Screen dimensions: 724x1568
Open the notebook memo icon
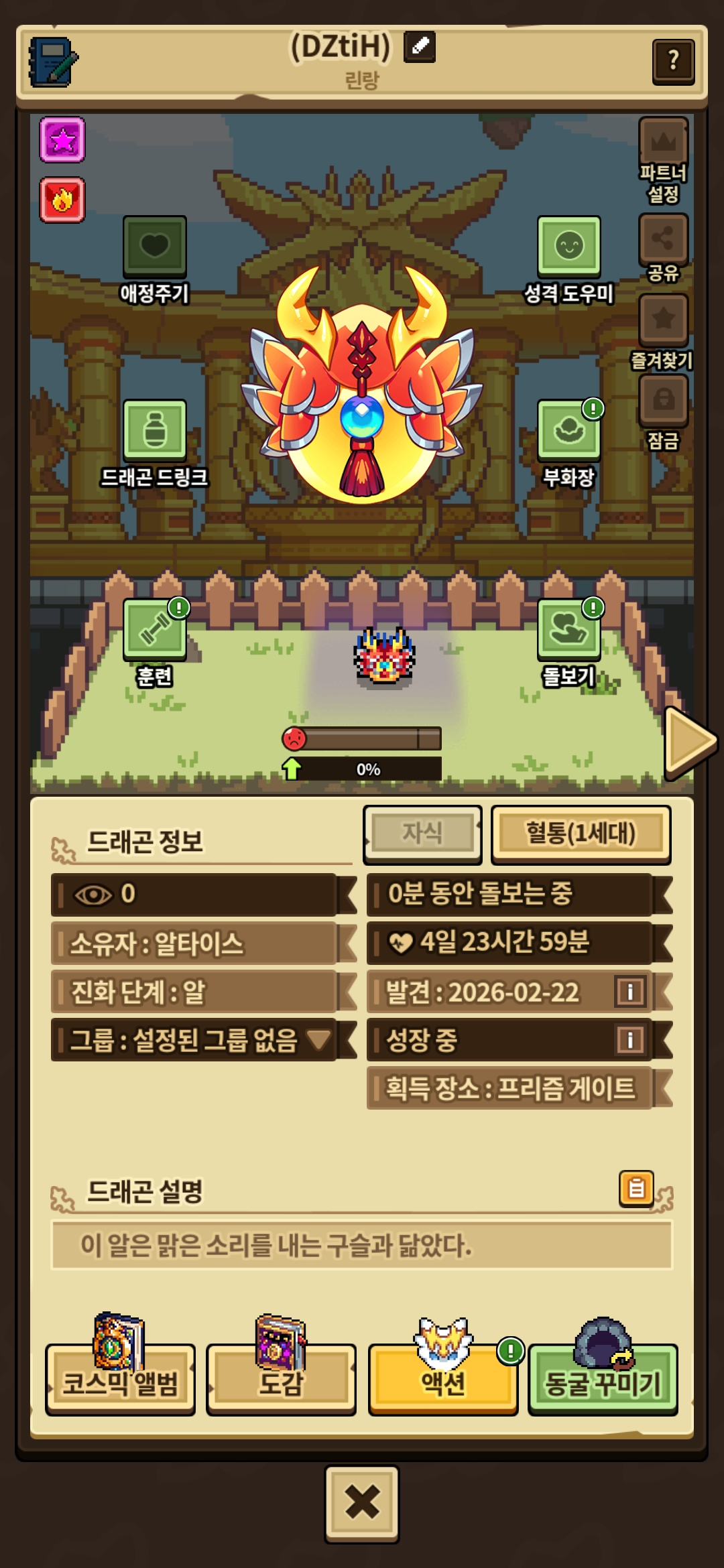[53, 62]
